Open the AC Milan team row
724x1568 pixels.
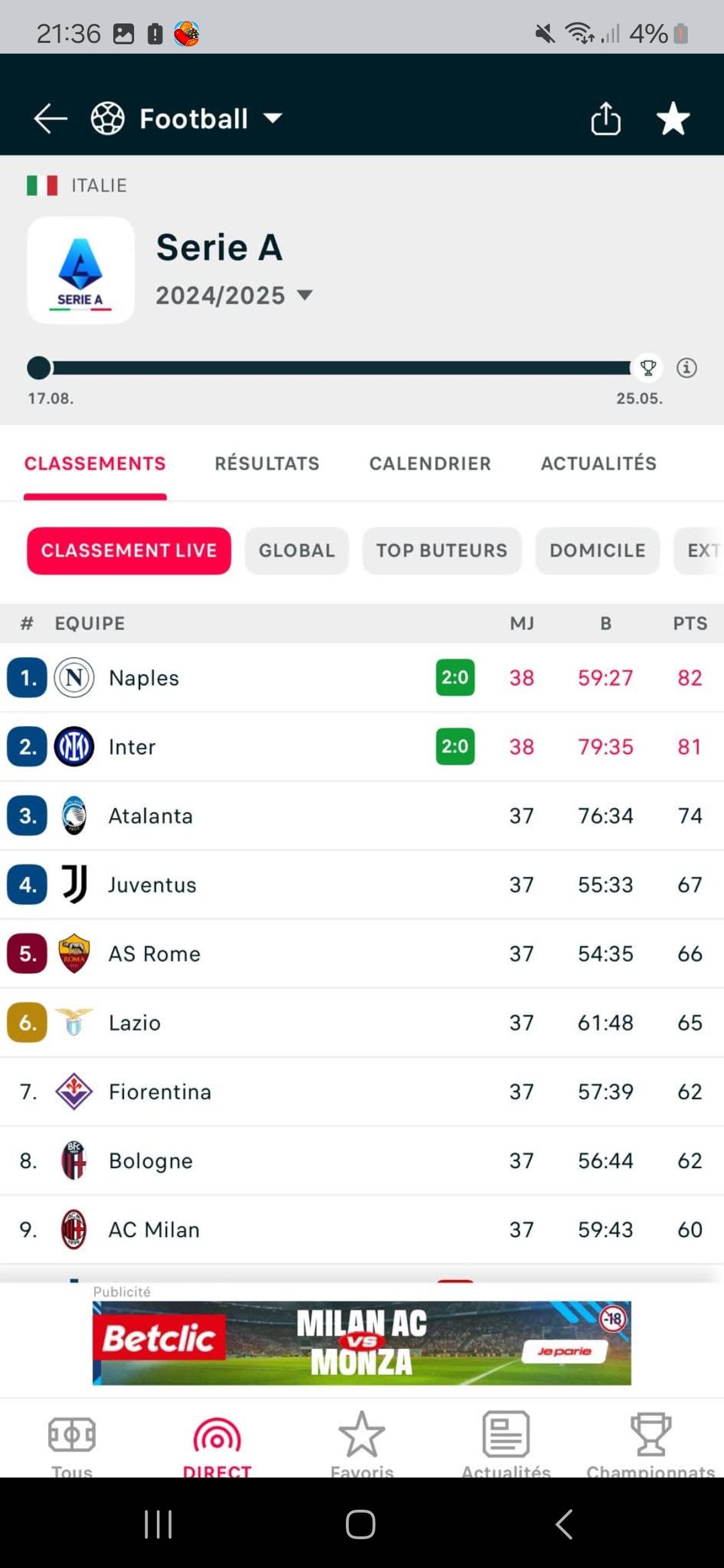coord(362,1230)
